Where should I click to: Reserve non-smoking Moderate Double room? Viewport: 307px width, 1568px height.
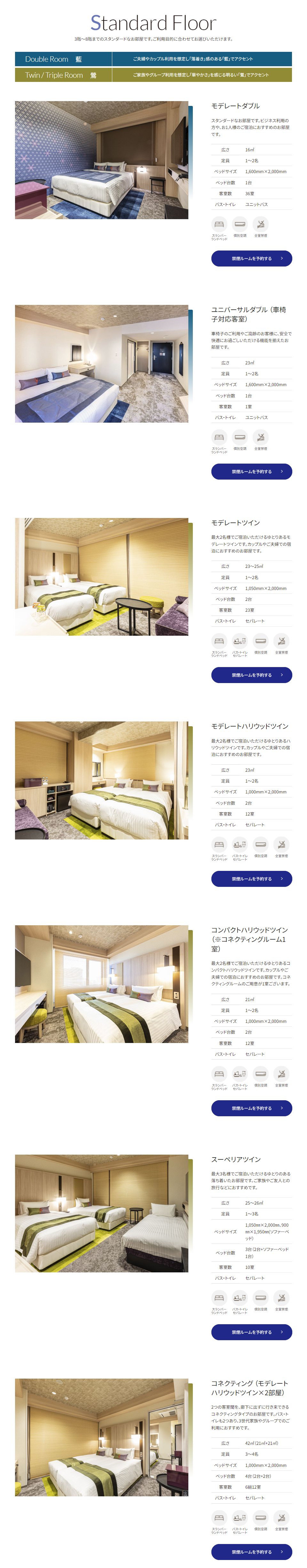coord(251,259)
